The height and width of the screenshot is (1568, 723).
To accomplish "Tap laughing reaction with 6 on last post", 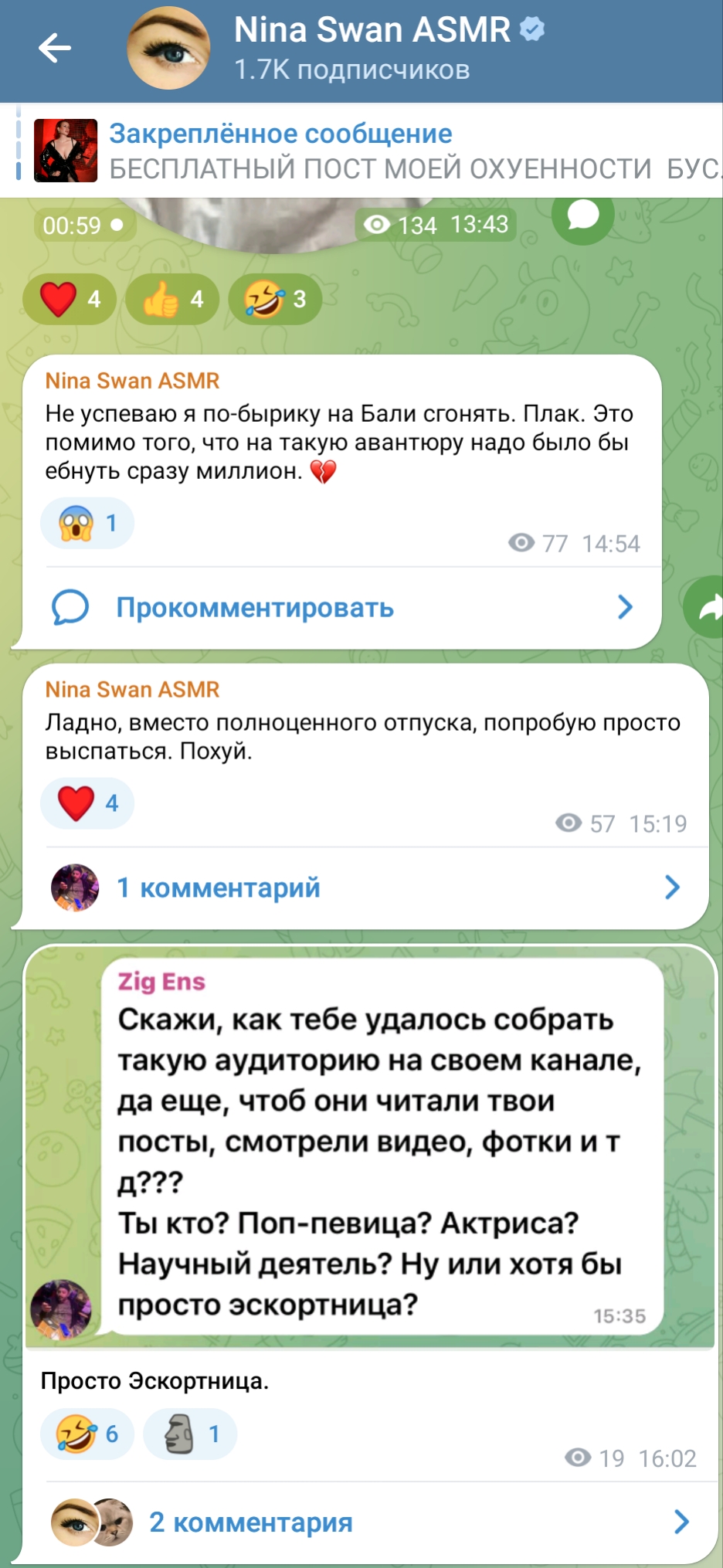I will (x=87, y=1434).
